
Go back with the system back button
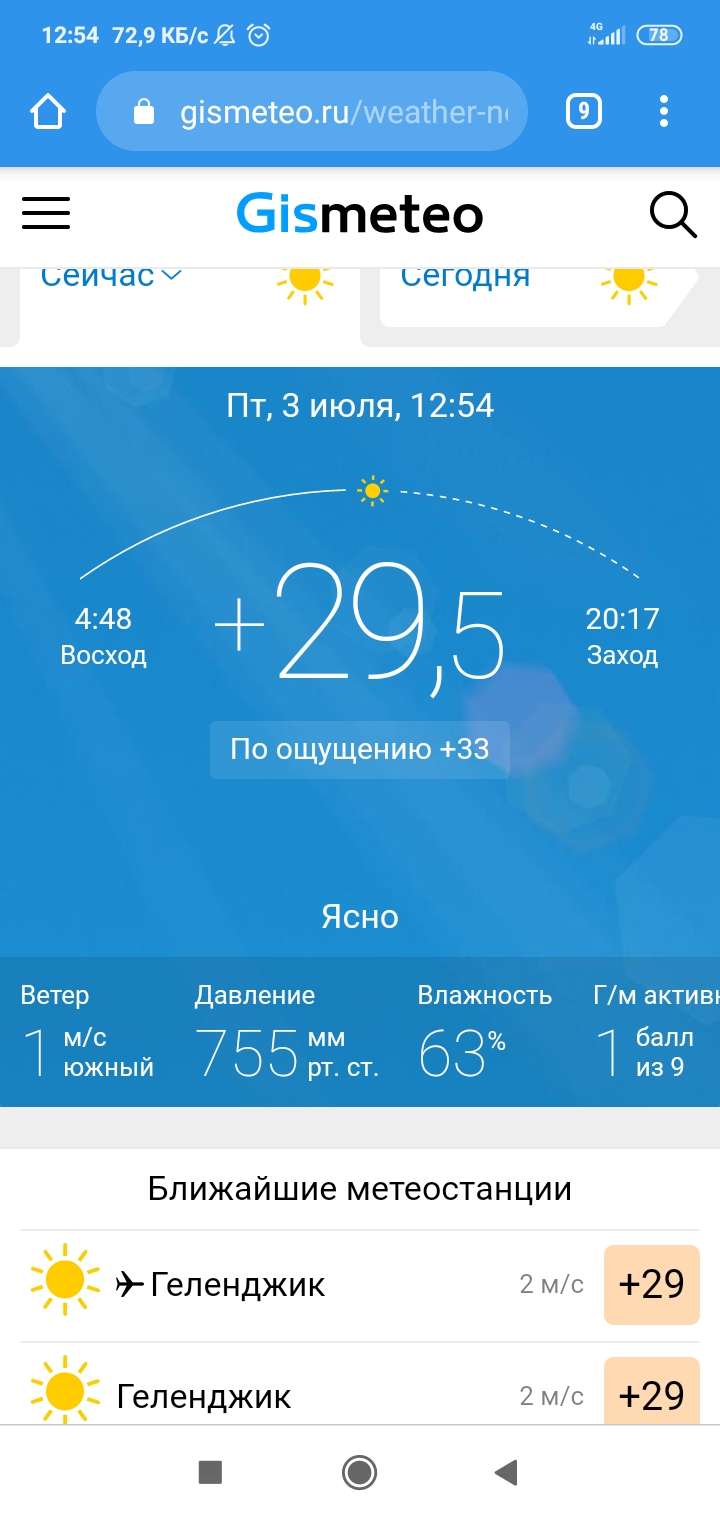[507, 1471]
